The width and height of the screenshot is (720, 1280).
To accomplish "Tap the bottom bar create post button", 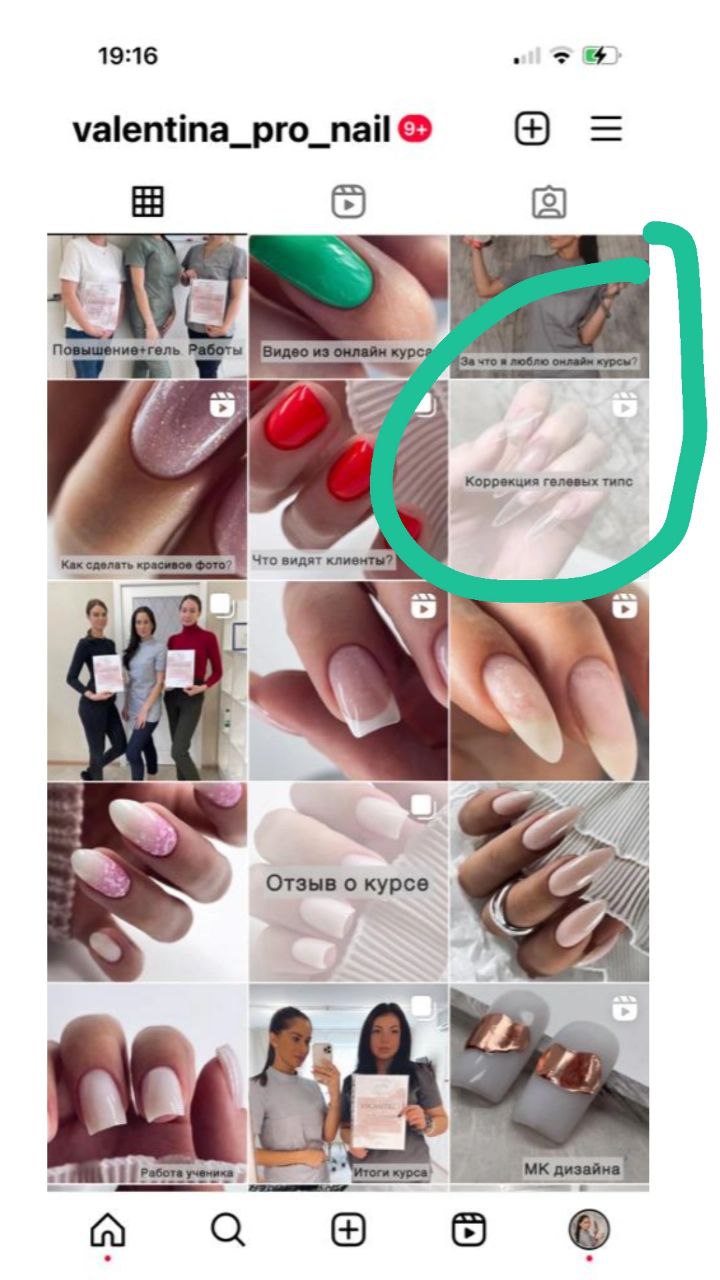I will click(x=348, y=1230).
